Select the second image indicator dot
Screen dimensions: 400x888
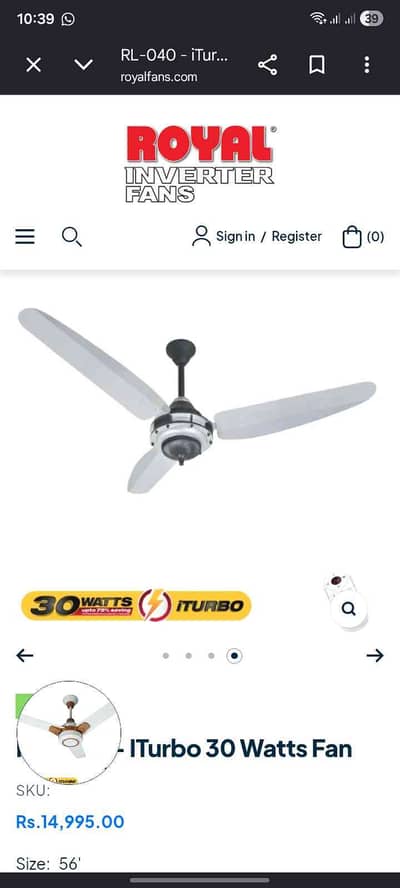pos(188,655)
